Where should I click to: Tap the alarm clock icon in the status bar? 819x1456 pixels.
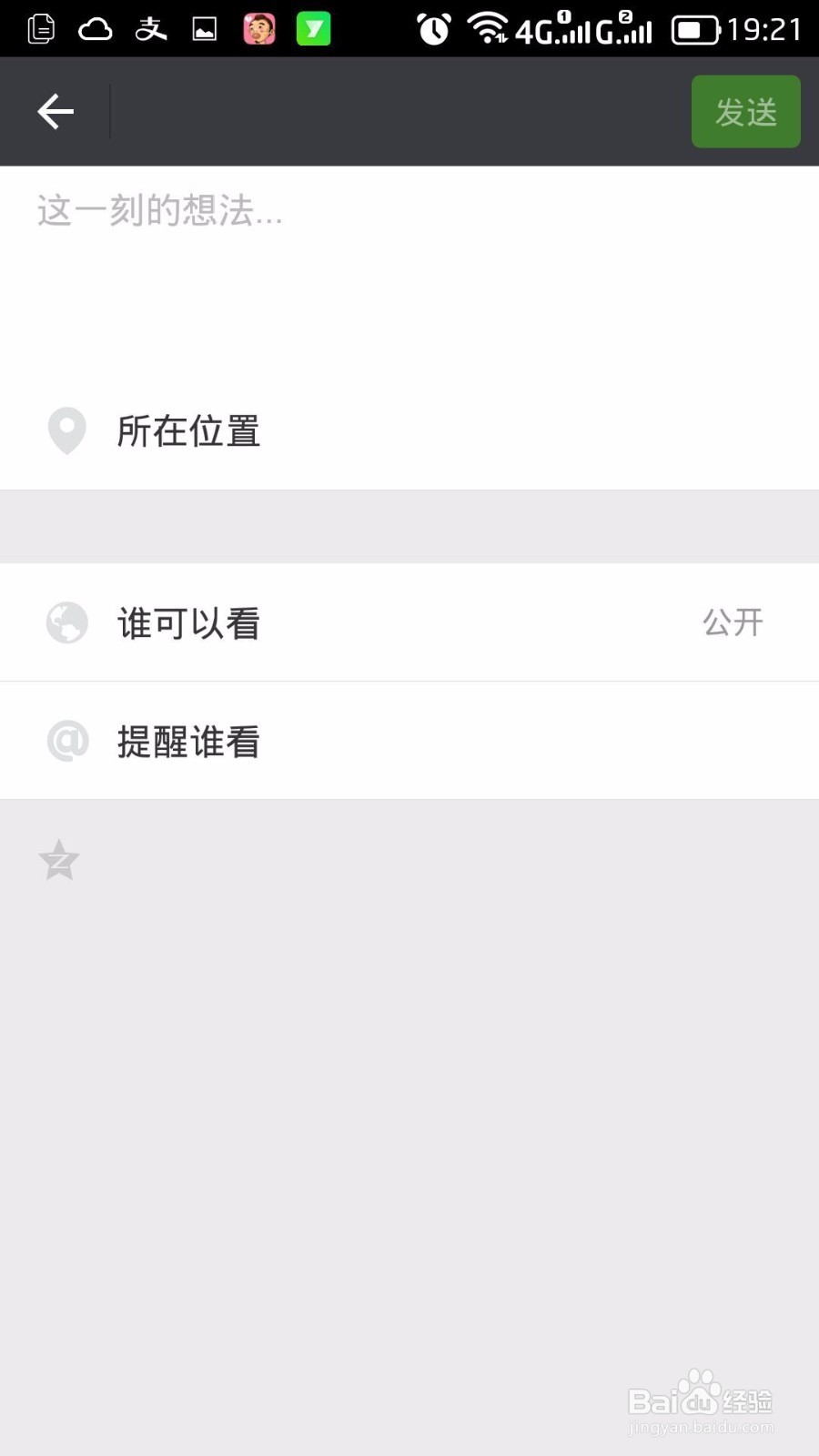pyautogui.click(x=433, y=27)
